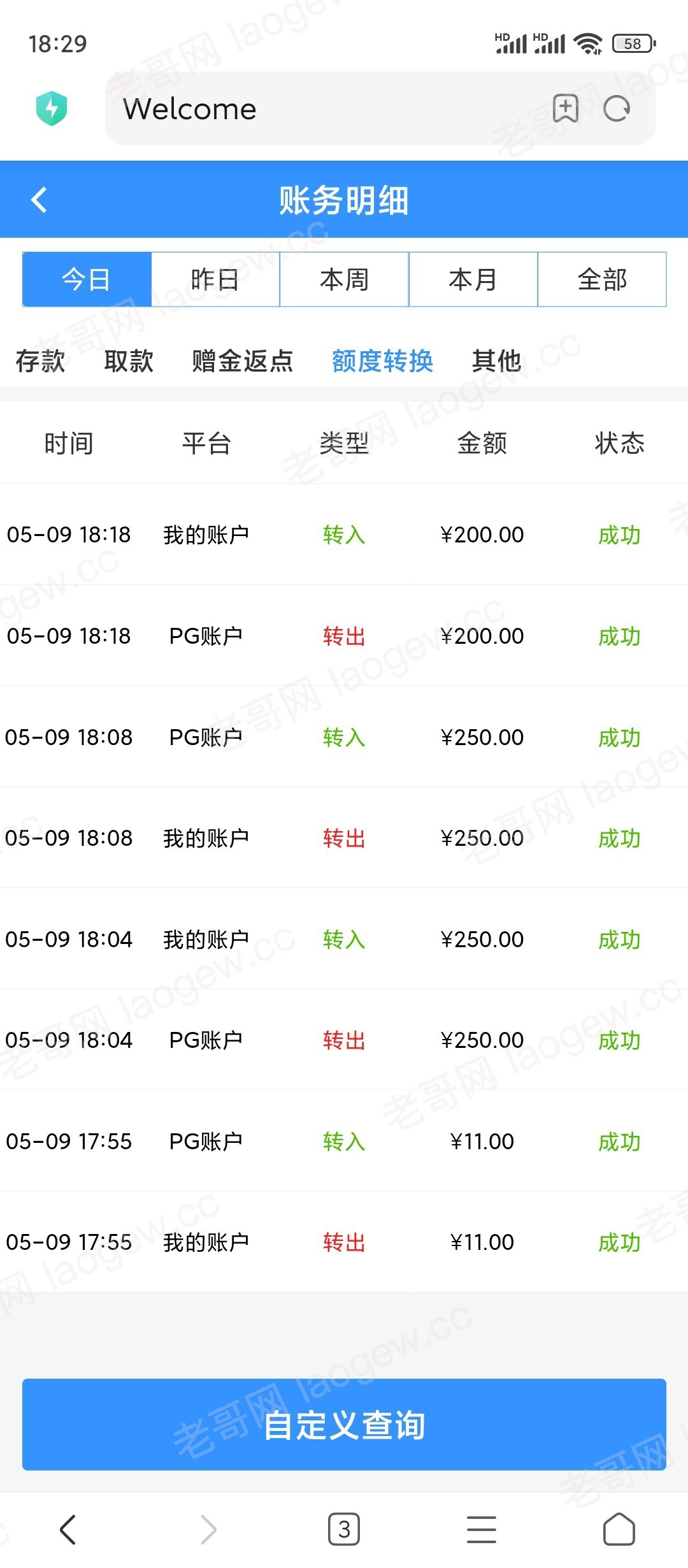View 全部 records
Viewport: 688px width, 1568px height.
(x=602, y=279)
